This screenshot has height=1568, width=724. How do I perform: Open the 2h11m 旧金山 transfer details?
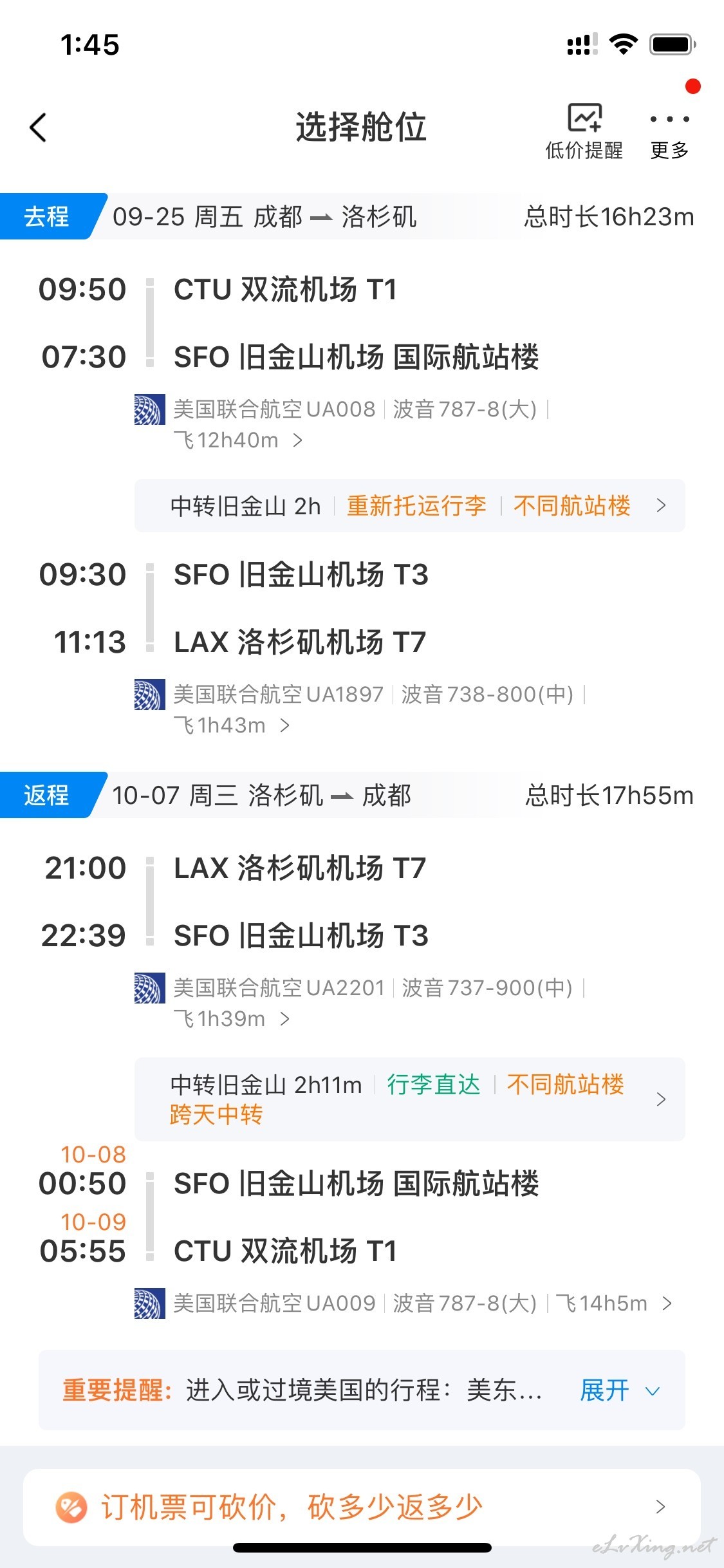point(410,1099)
